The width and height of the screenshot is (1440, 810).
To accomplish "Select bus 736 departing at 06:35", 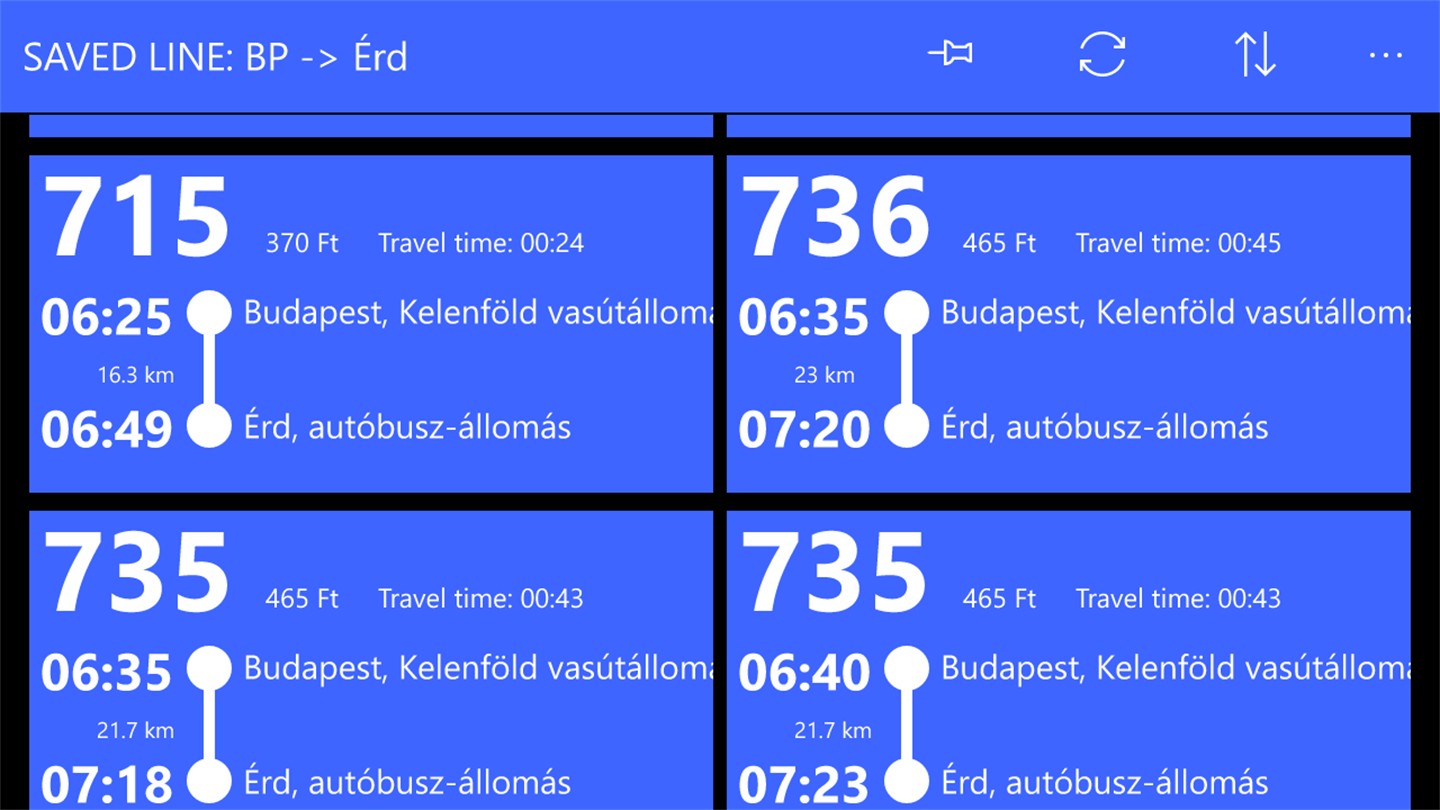I will 1067,323.
